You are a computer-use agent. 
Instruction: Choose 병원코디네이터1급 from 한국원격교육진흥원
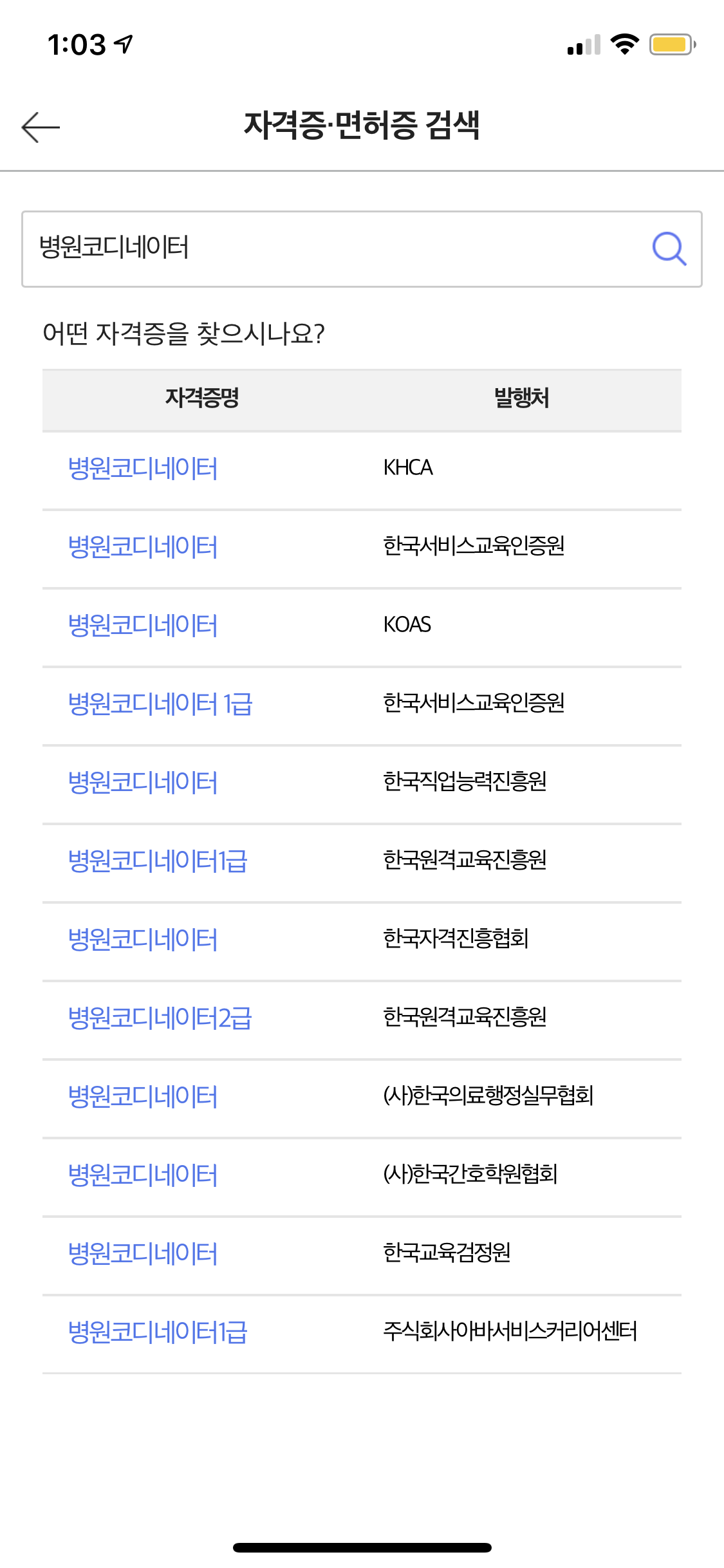point(158,861)
